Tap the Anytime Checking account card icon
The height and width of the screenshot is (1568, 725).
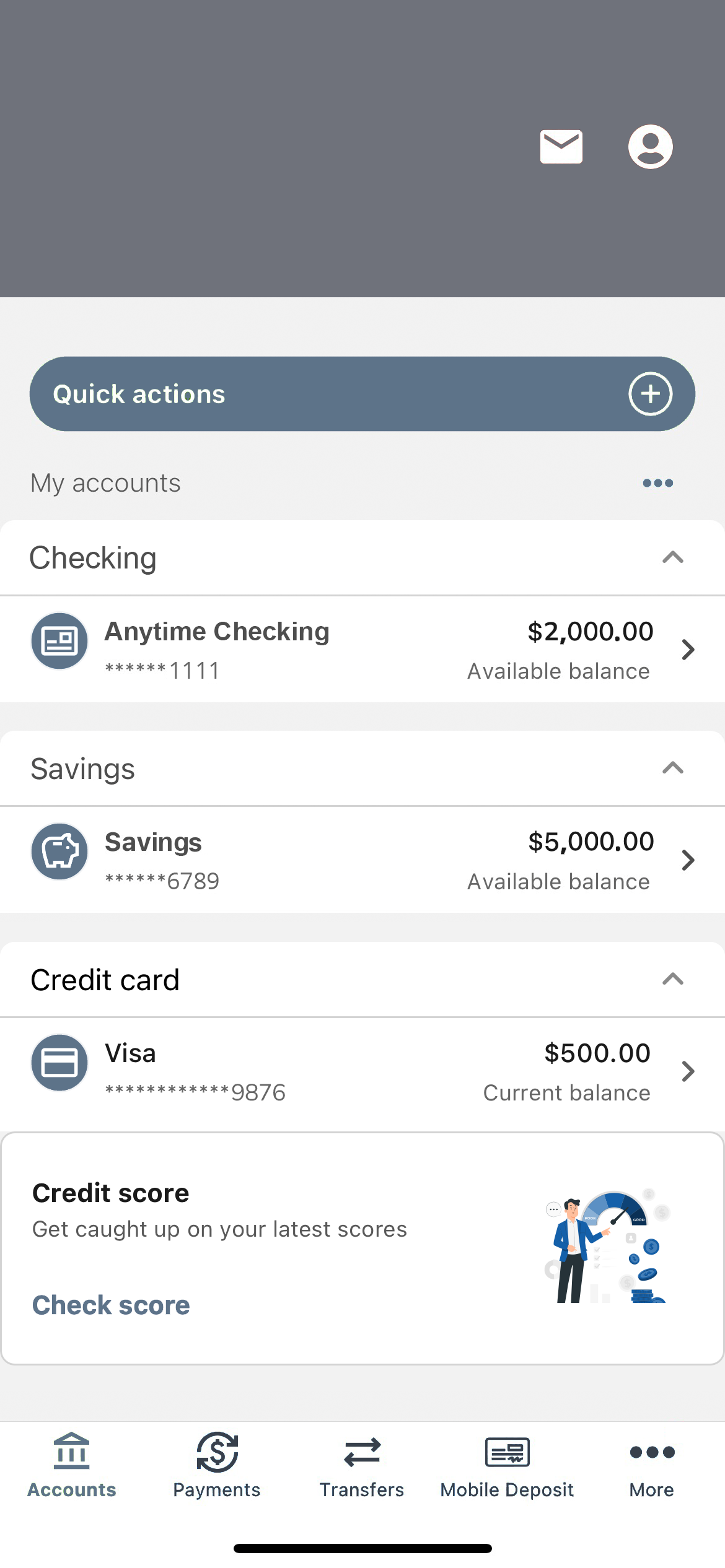coord(59,640)
